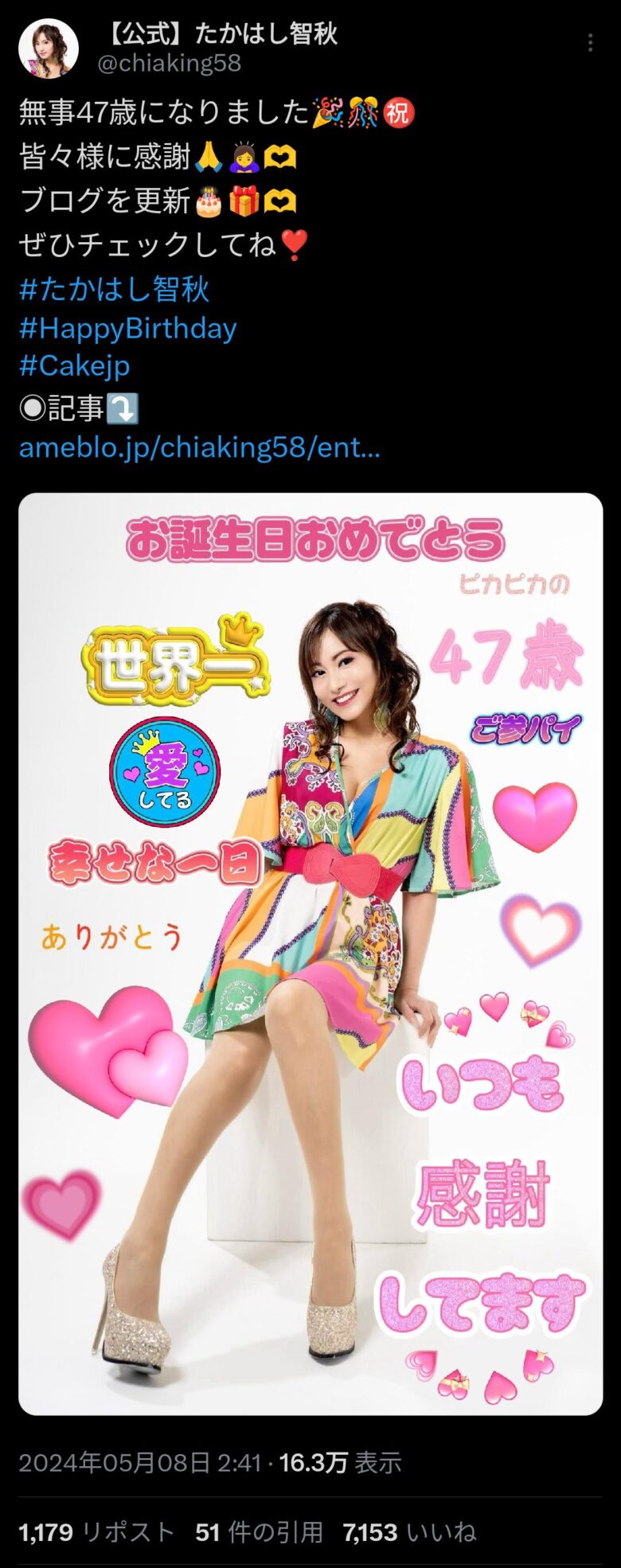Open the ameblo.jp blog link
The width and height of the screenshot is (621, 1568).
[x=199, y=448]
